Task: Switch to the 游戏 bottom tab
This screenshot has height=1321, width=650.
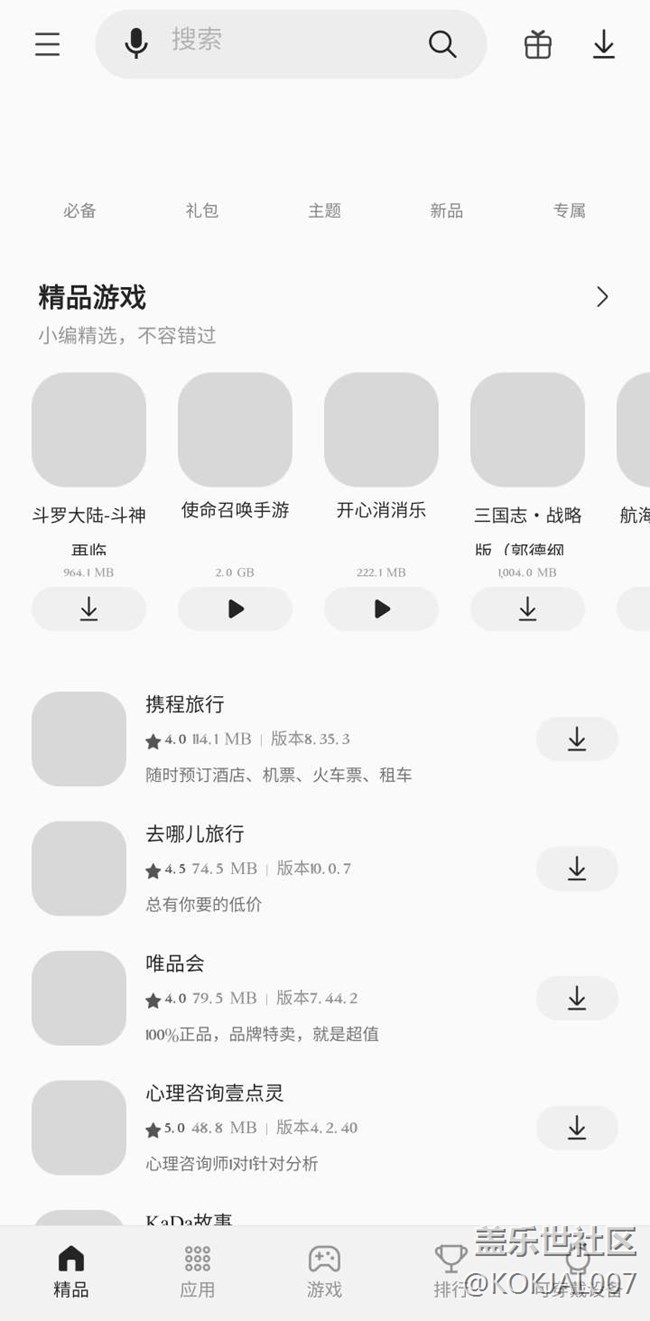Action: (324, 1270)
